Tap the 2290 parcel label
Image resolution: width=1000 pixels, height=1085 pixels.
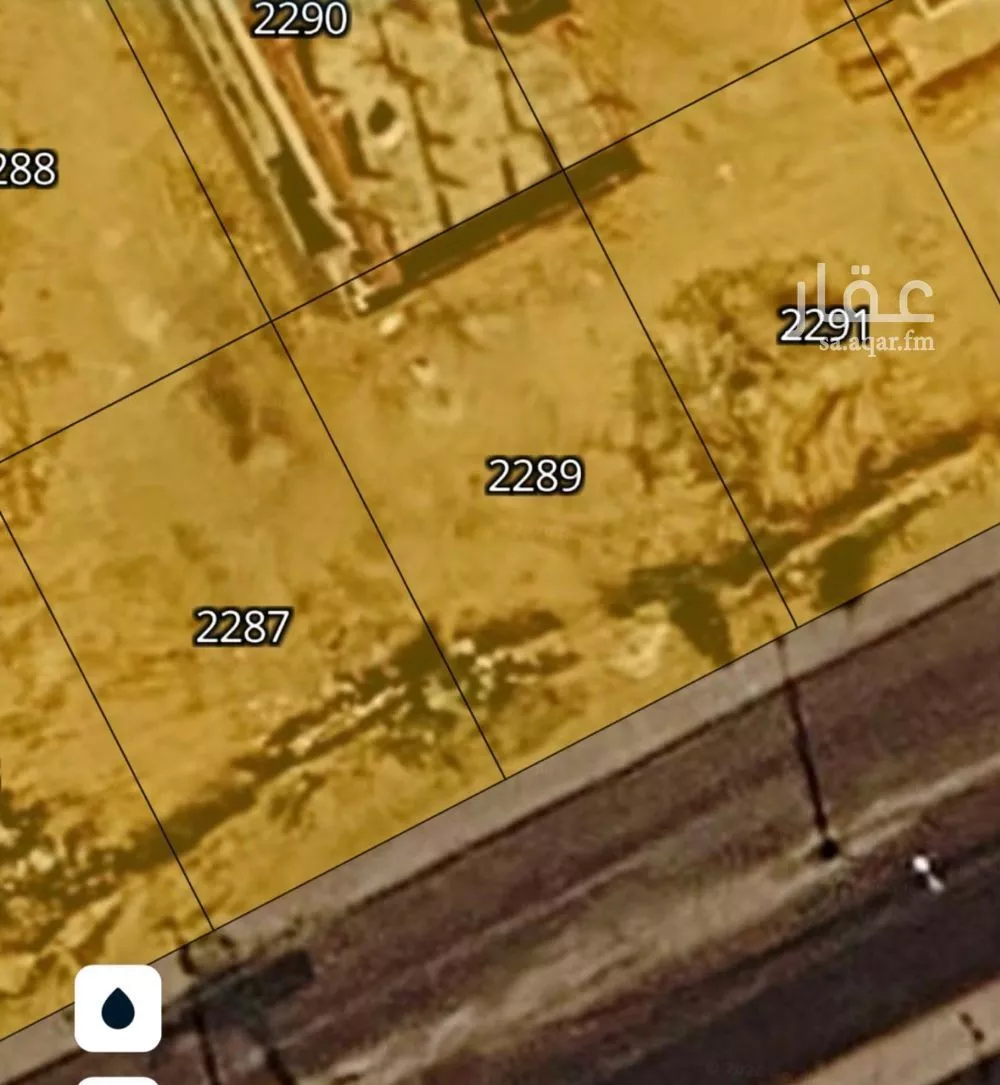(x=300, y=18)
